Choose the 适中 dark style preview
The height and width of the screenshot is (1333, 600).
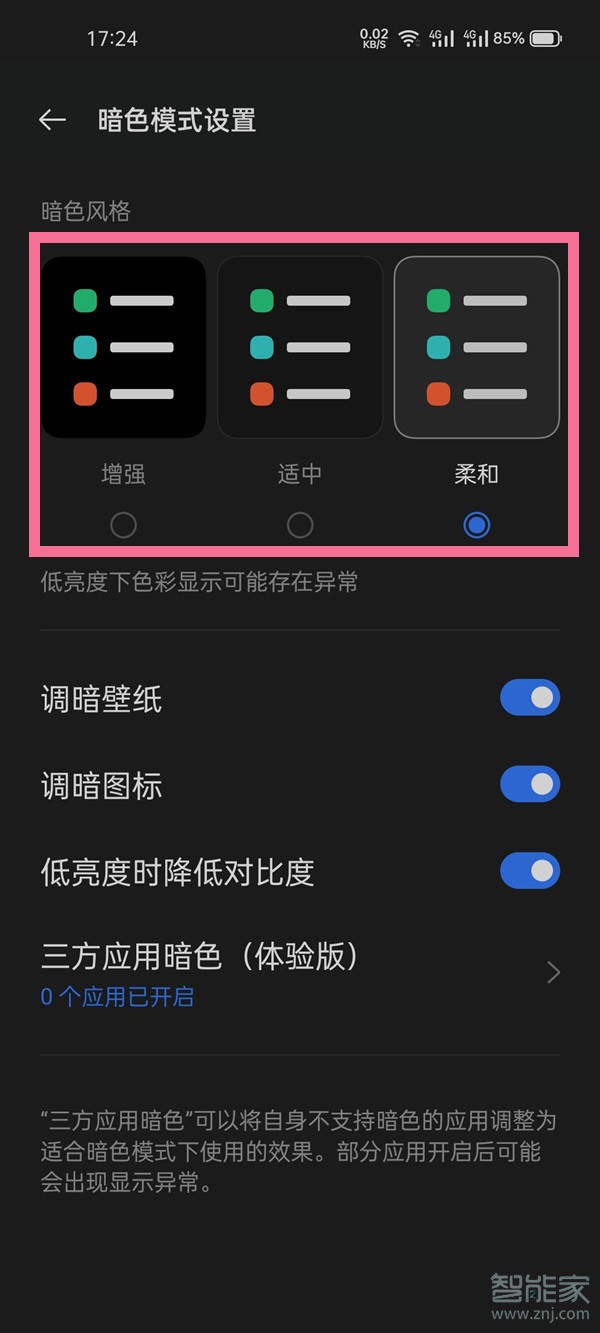[x=300, y=347]
